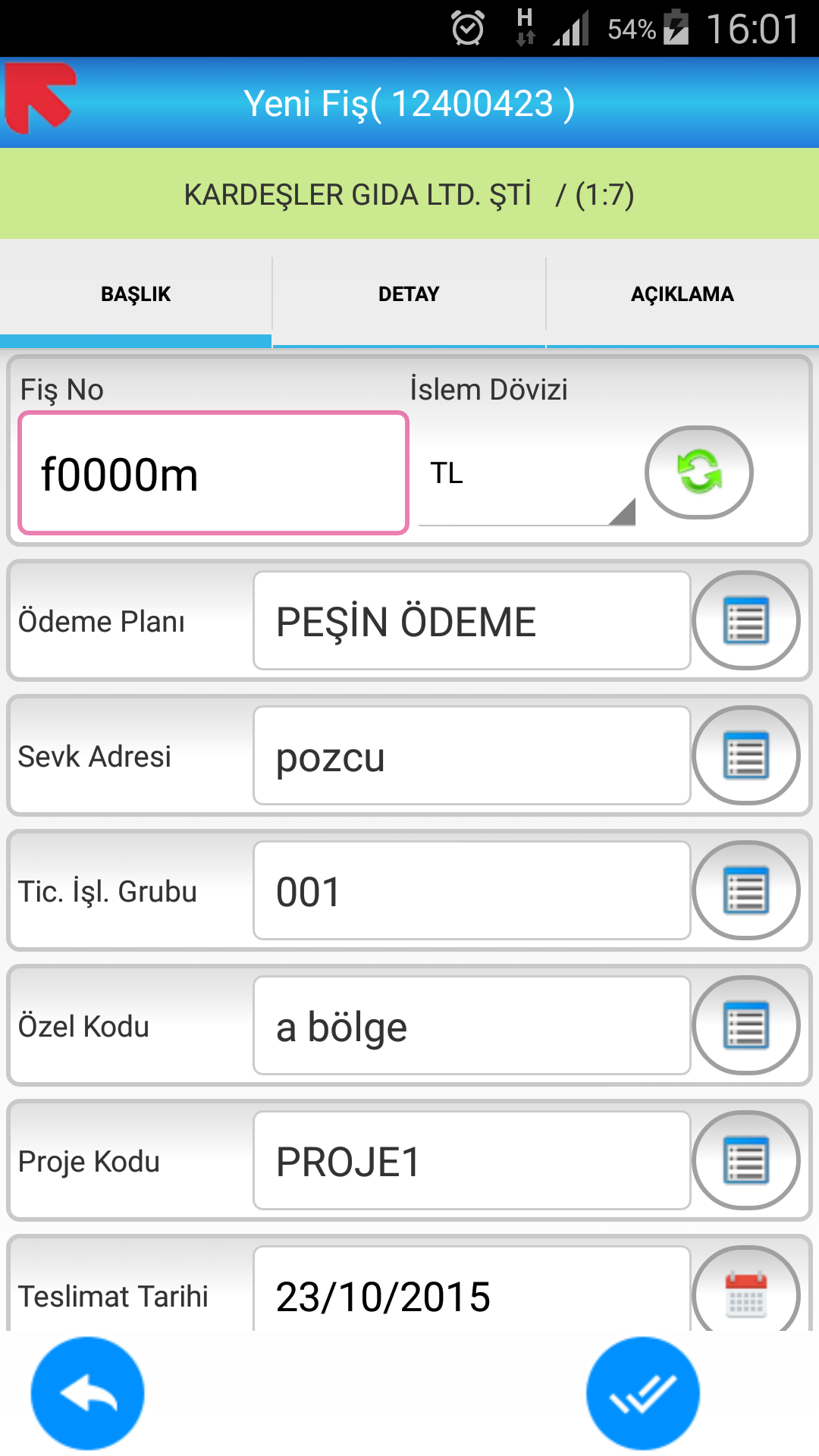Open the İslem Dövizi TL dropdown

pyautogui.click(x=526, y=473)
